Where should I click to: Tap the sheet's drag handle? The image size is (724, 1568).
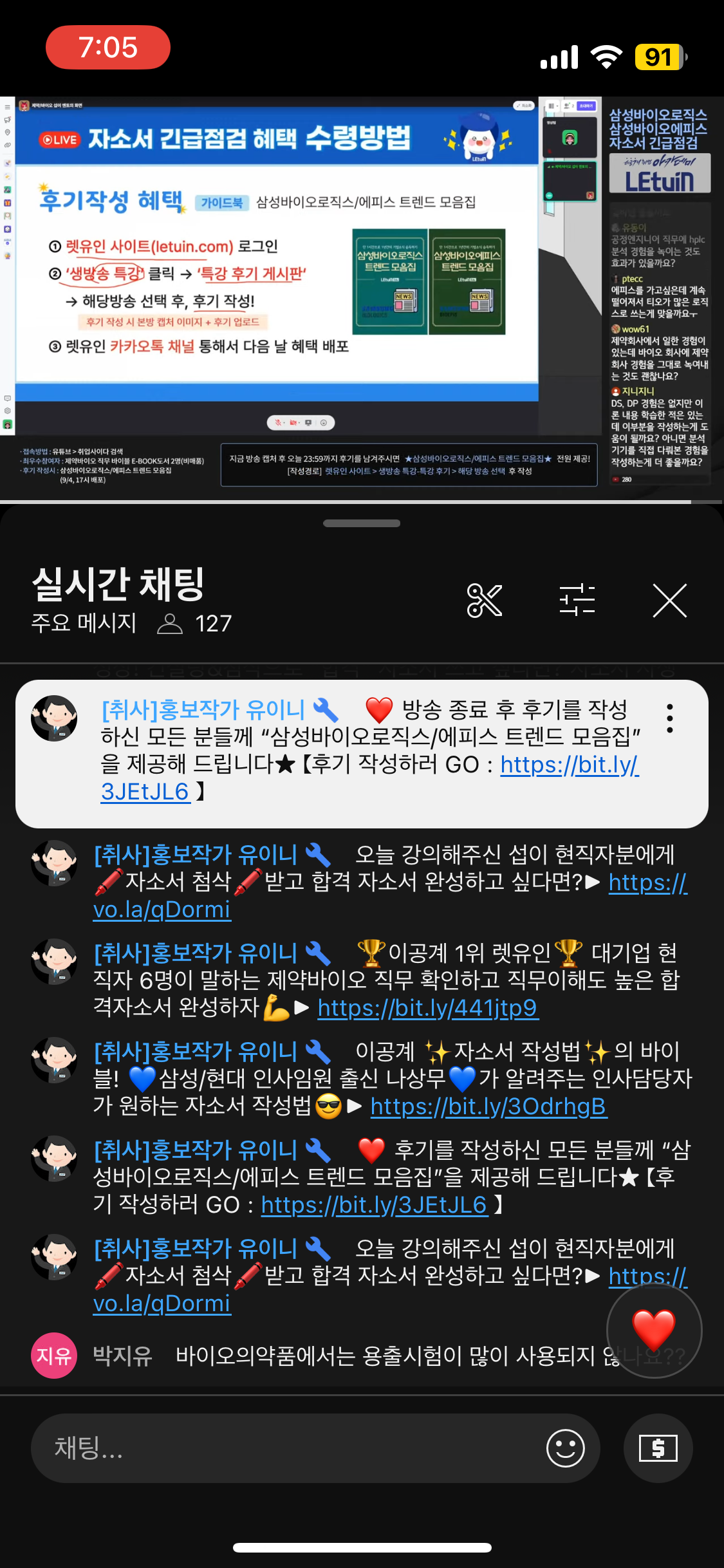click(362, 523)
